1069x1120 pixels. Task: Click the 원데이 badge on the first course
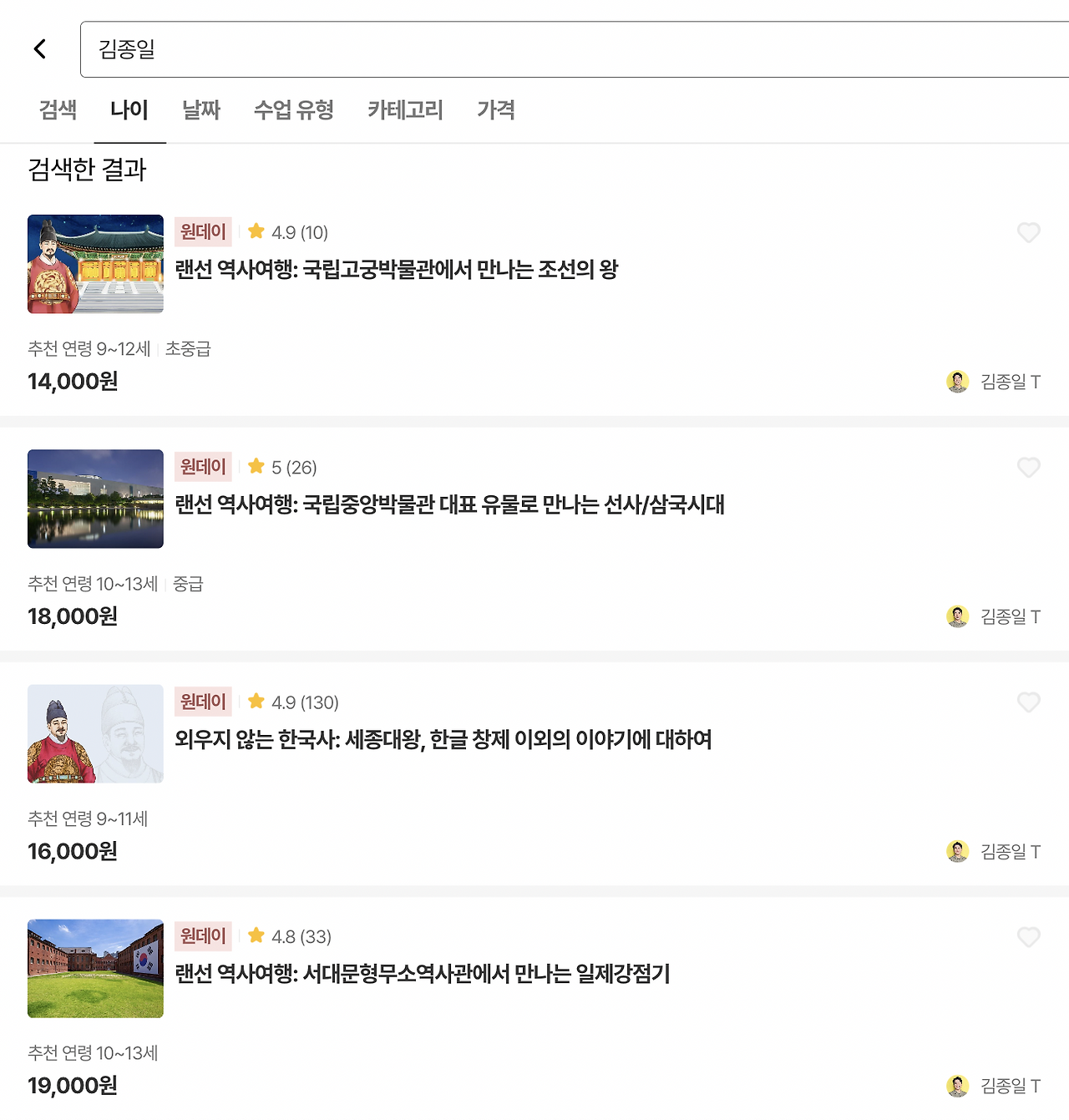(202, 231)
